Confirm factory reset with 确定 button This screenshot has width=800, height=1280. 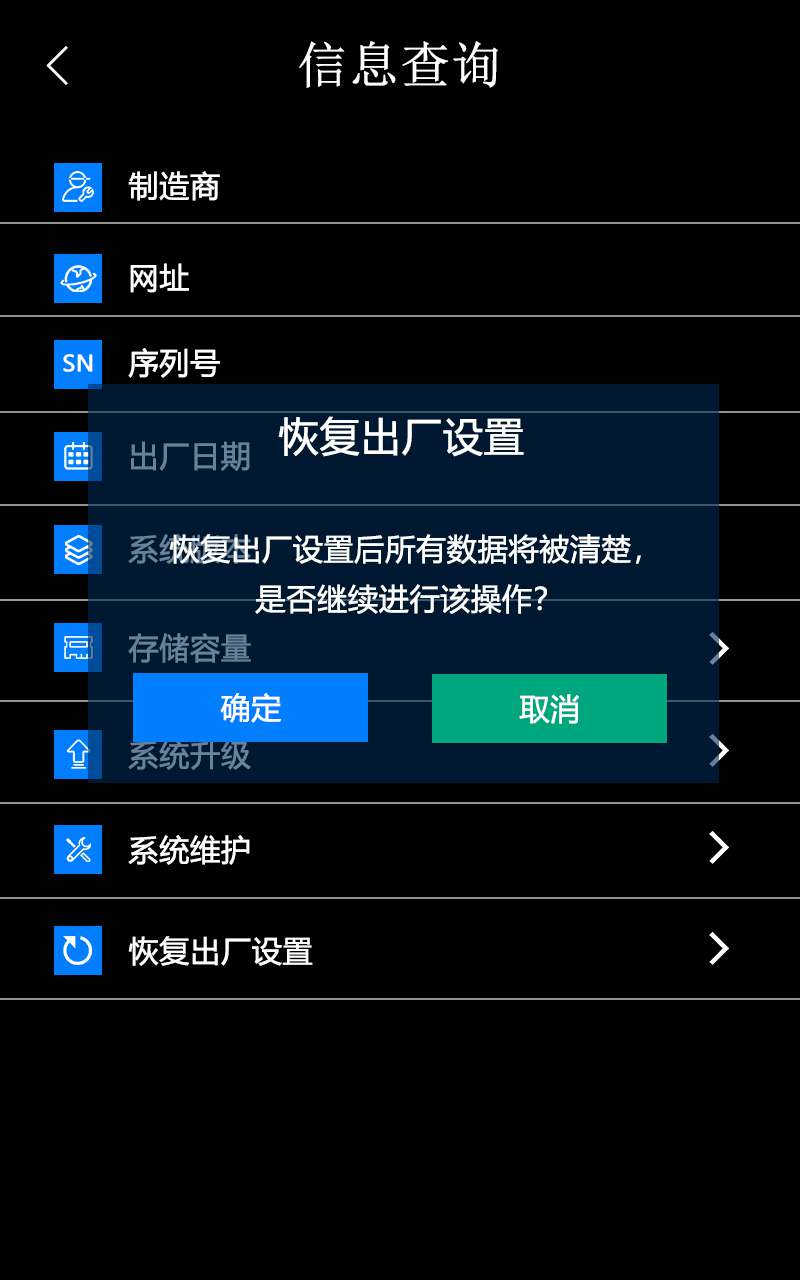[x=250, y=707]
